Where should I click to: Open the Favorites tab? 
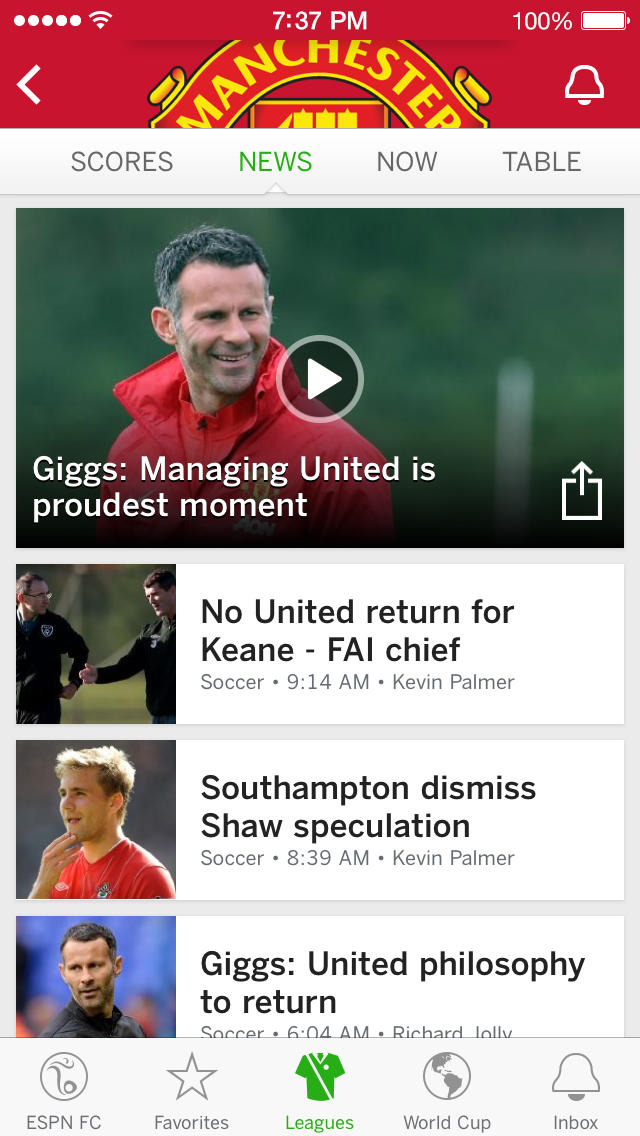[191, 1092]
